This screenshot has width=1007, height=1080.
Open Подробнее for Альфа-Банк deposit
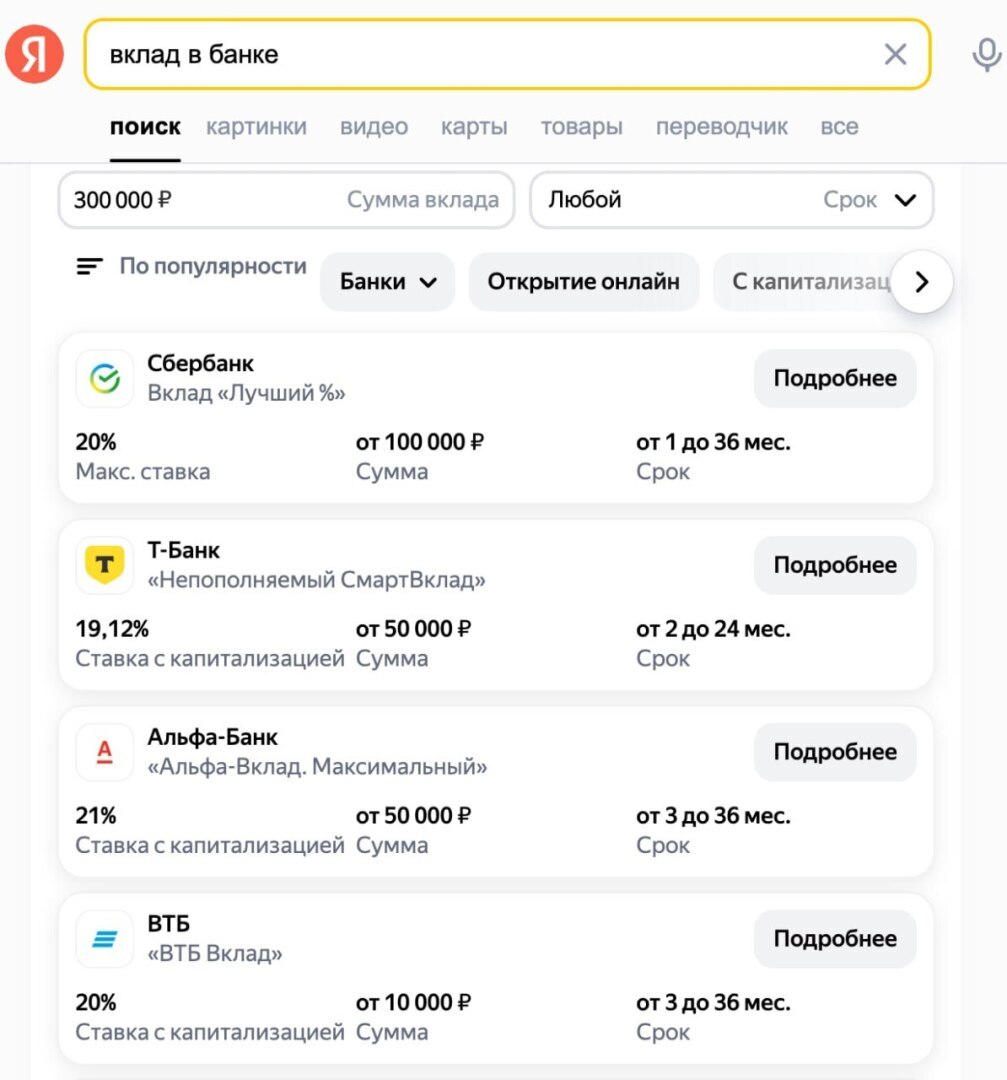[834, 753]
